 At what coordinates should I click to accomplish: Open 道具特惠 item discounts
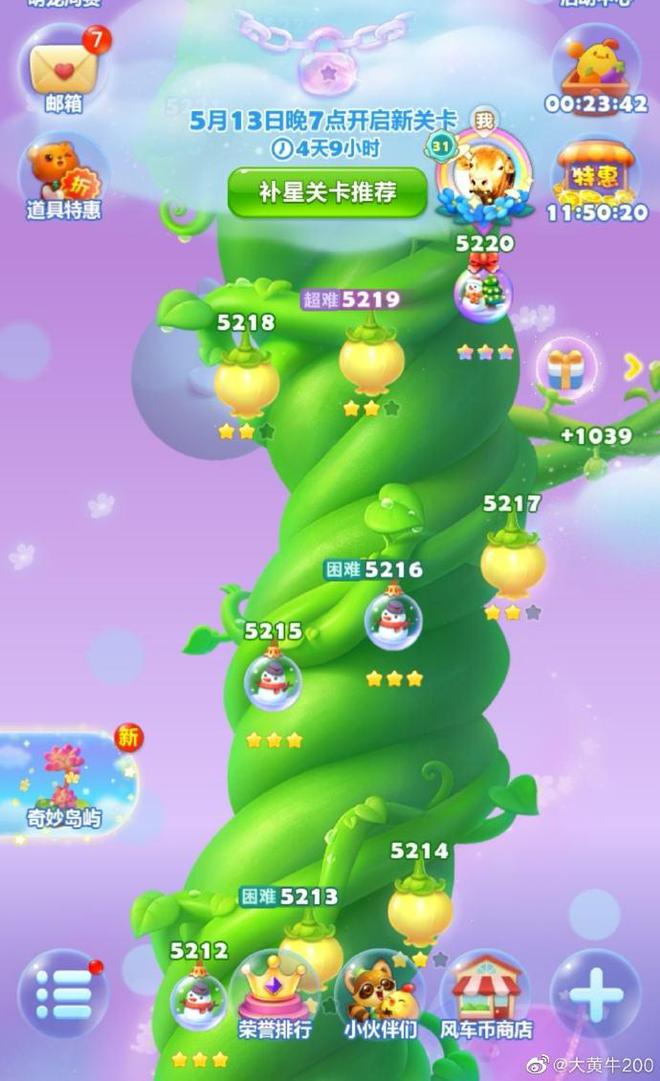click(62, 177)
